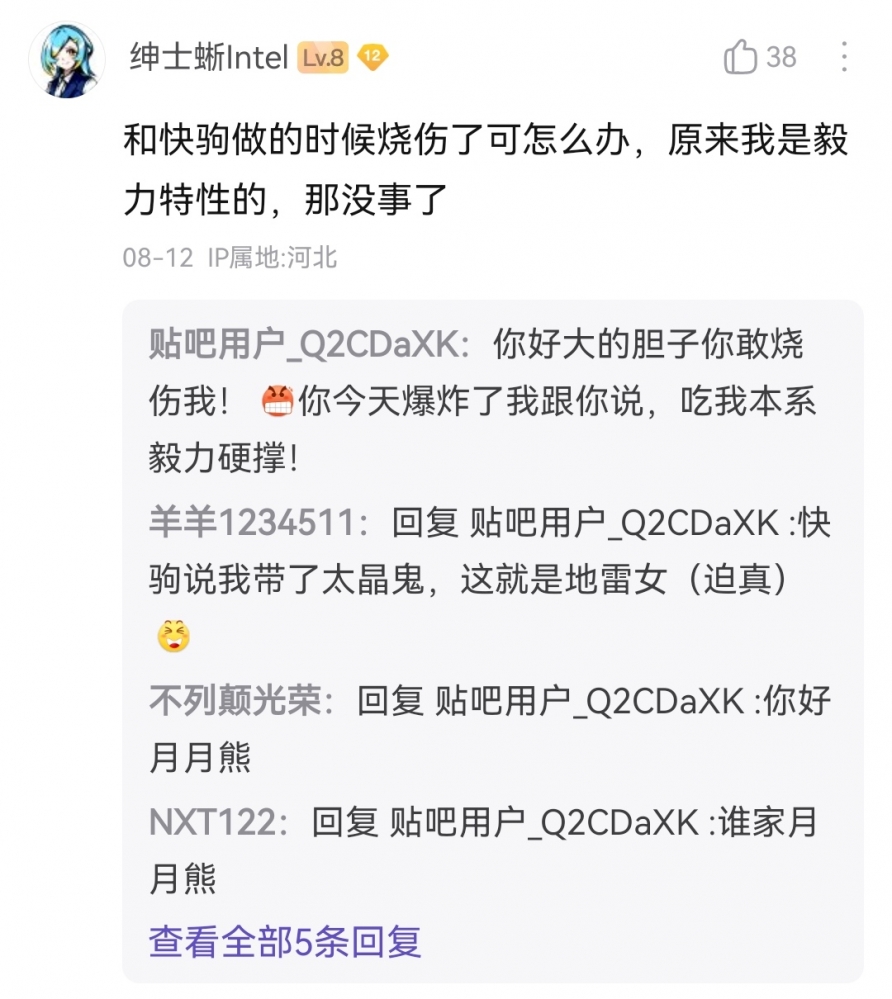The height and width of the screenshot is (999, 892).
Task: Open 绅士蜥Intel's avatar profile
Action: (67, 60)
